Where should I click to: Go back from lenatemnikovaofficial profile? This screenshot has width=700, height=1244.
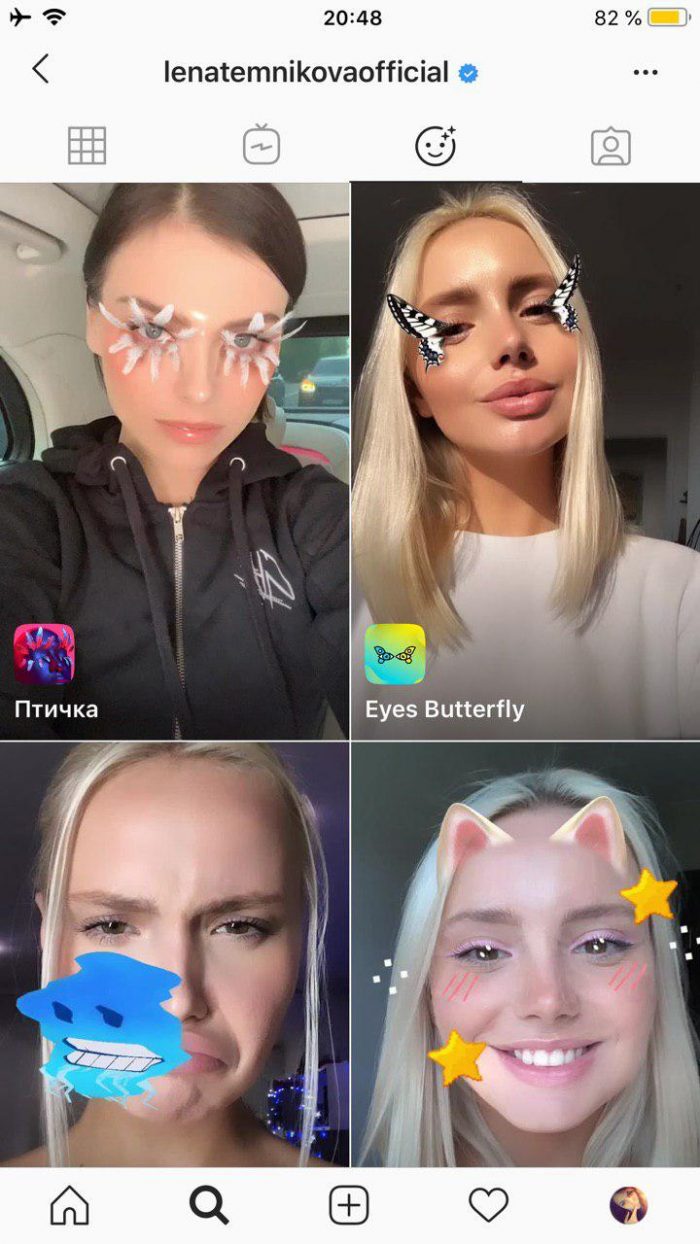[x=40, y=70]
